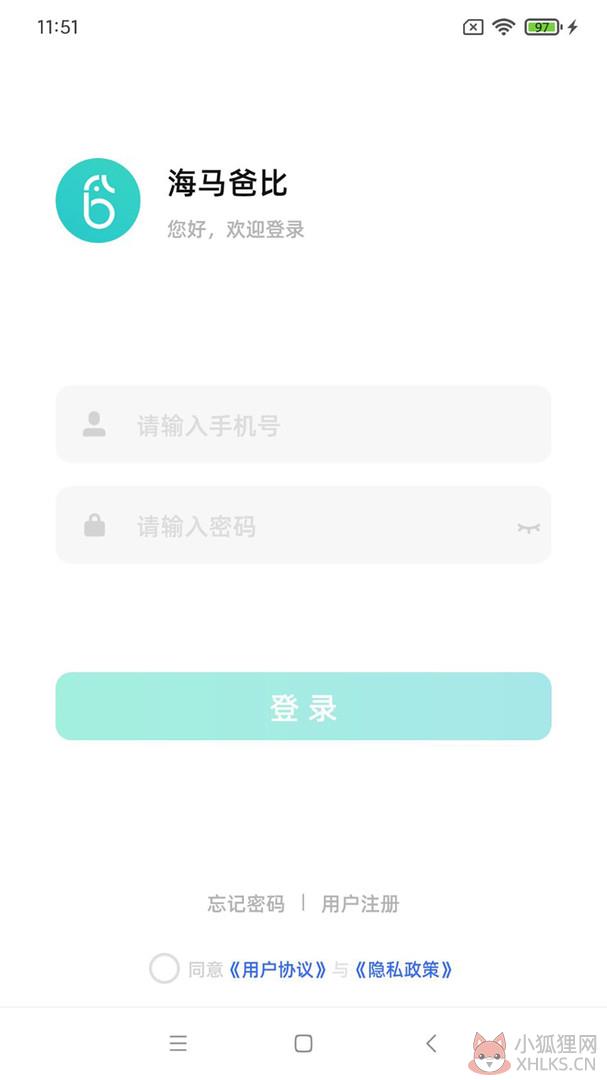Open the 《隐私政策》 link
Viewport: 607px width, 1080px height.
pyautogui.click(x=404, y=970)
